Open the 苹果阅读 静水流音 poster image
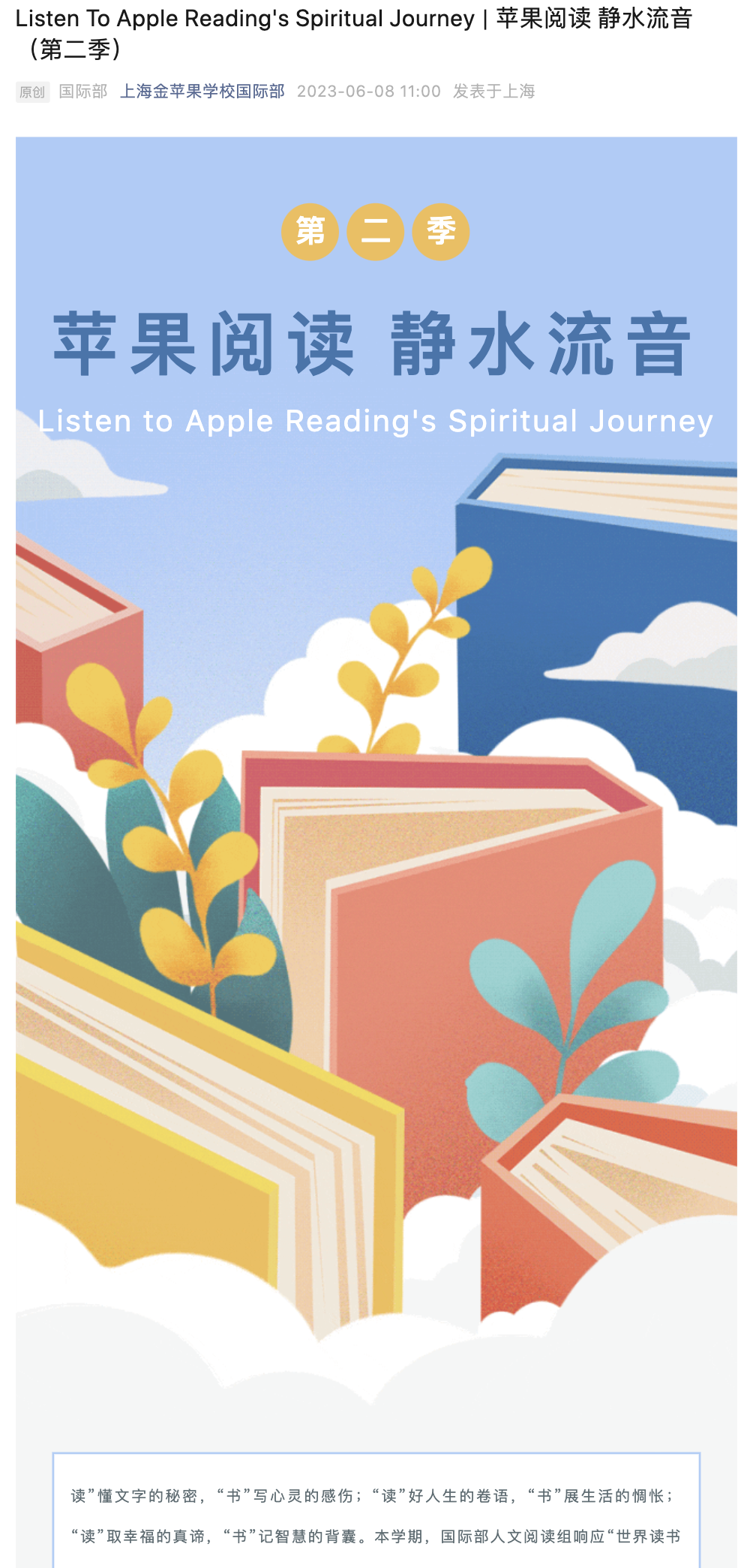This screenshot has height=1568, width=756. click(x=376, y=750)
